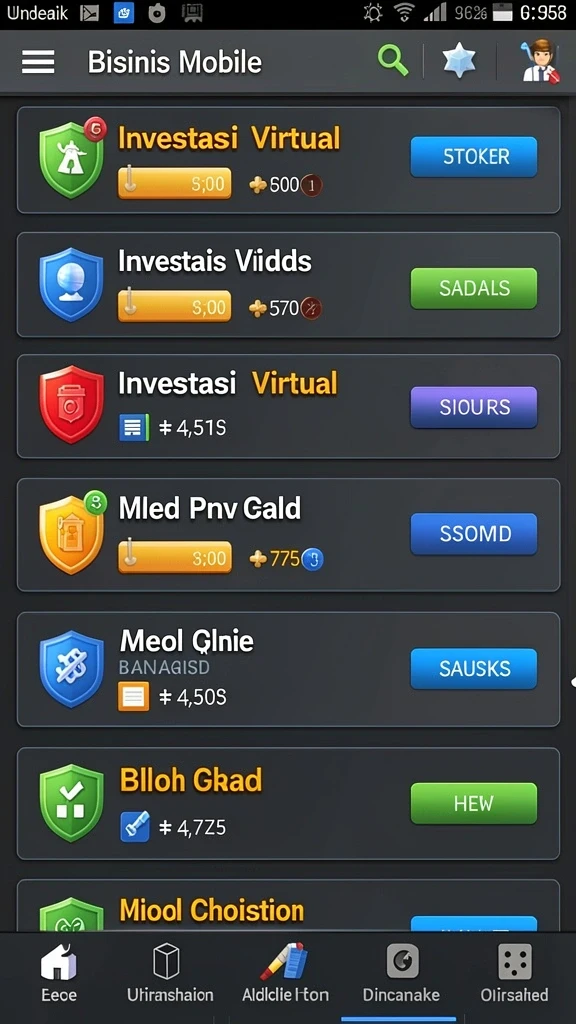Go to the Olirsahed tab

click(x=515, y=974)
